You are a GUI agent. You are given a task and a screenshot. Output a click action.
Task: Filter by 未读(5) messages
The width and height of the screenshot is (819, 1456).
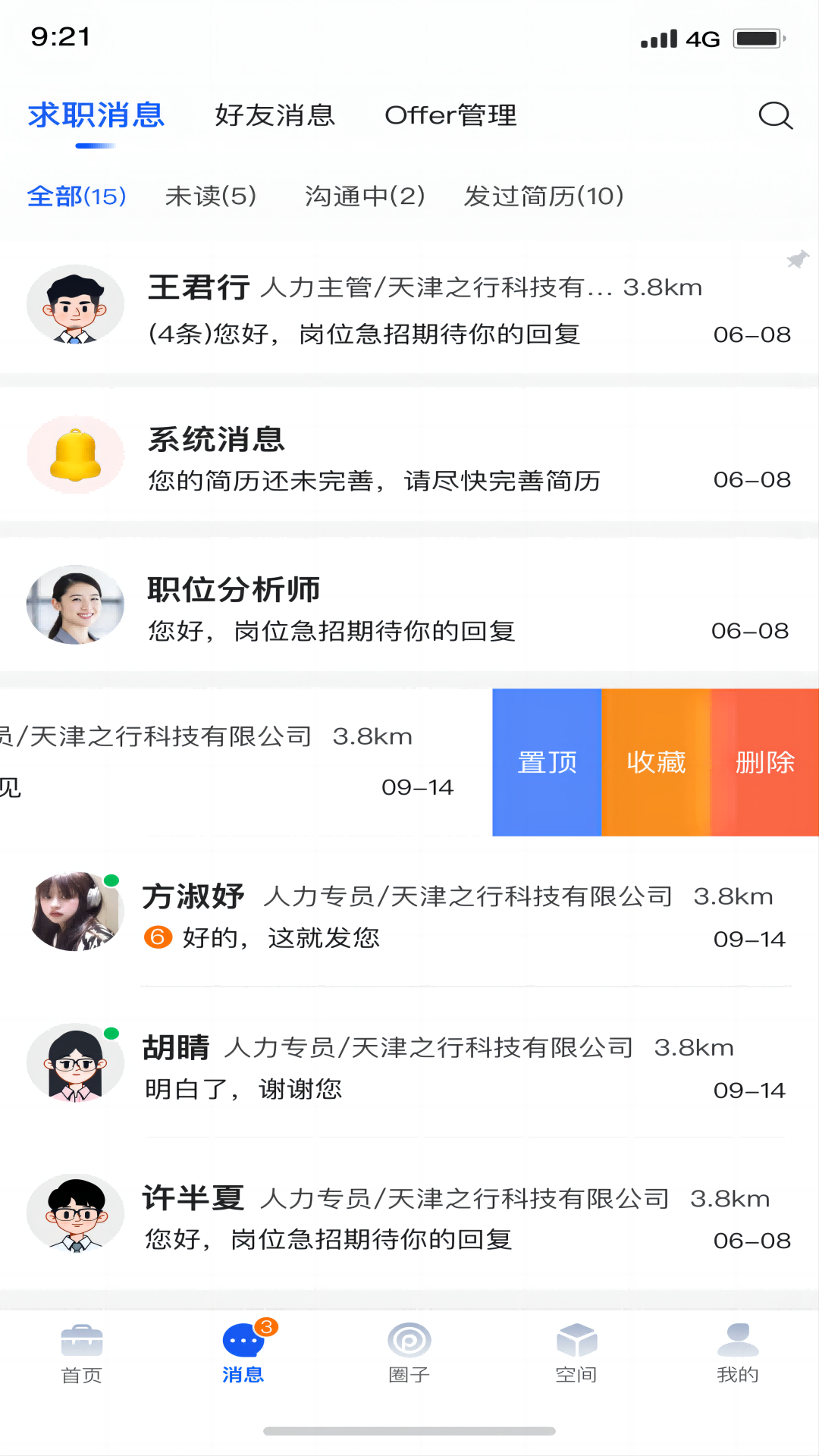click(211, 196)
